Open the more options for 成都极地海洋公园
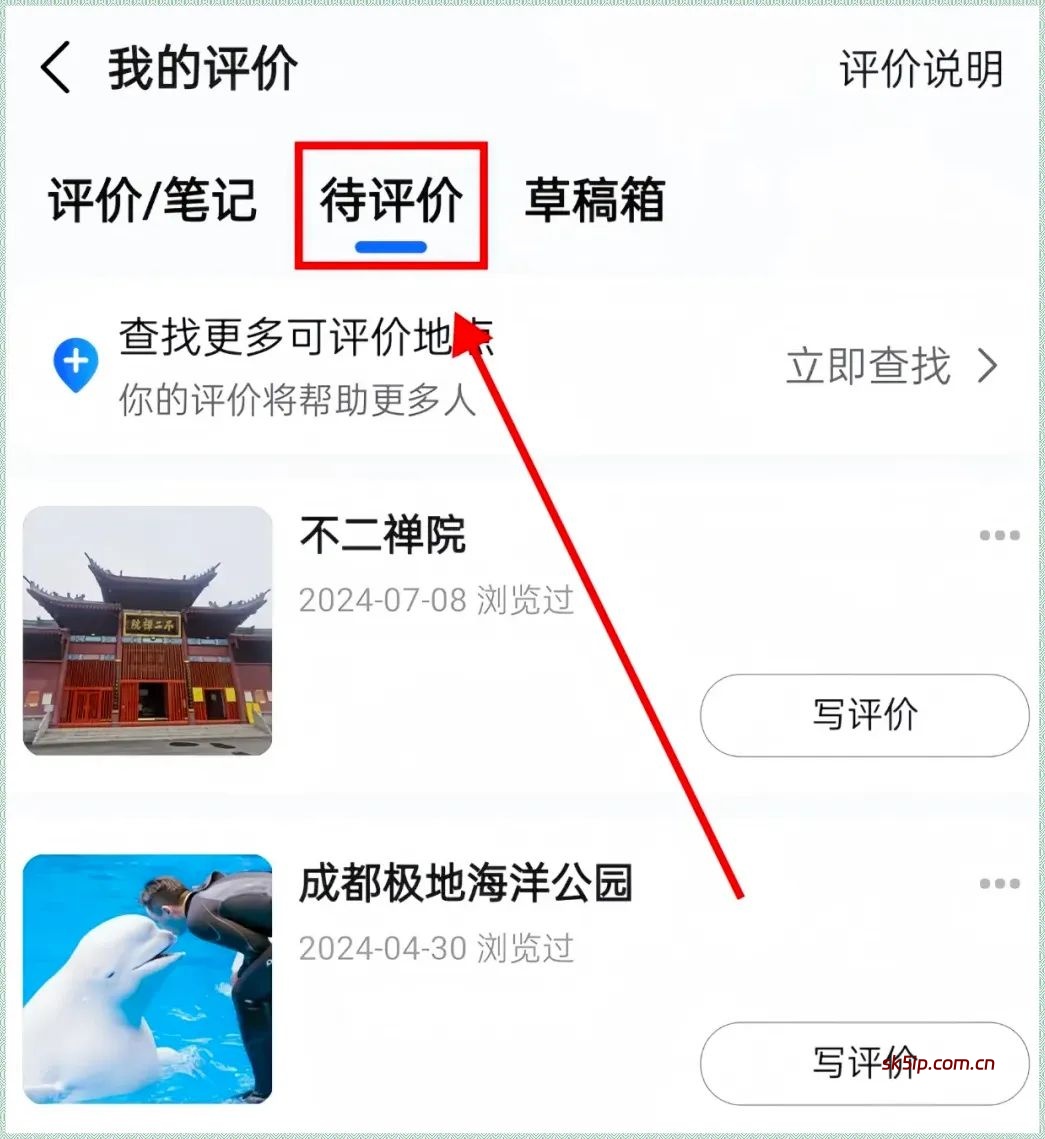This screenshot has height=1139, width=1045. 997,884
